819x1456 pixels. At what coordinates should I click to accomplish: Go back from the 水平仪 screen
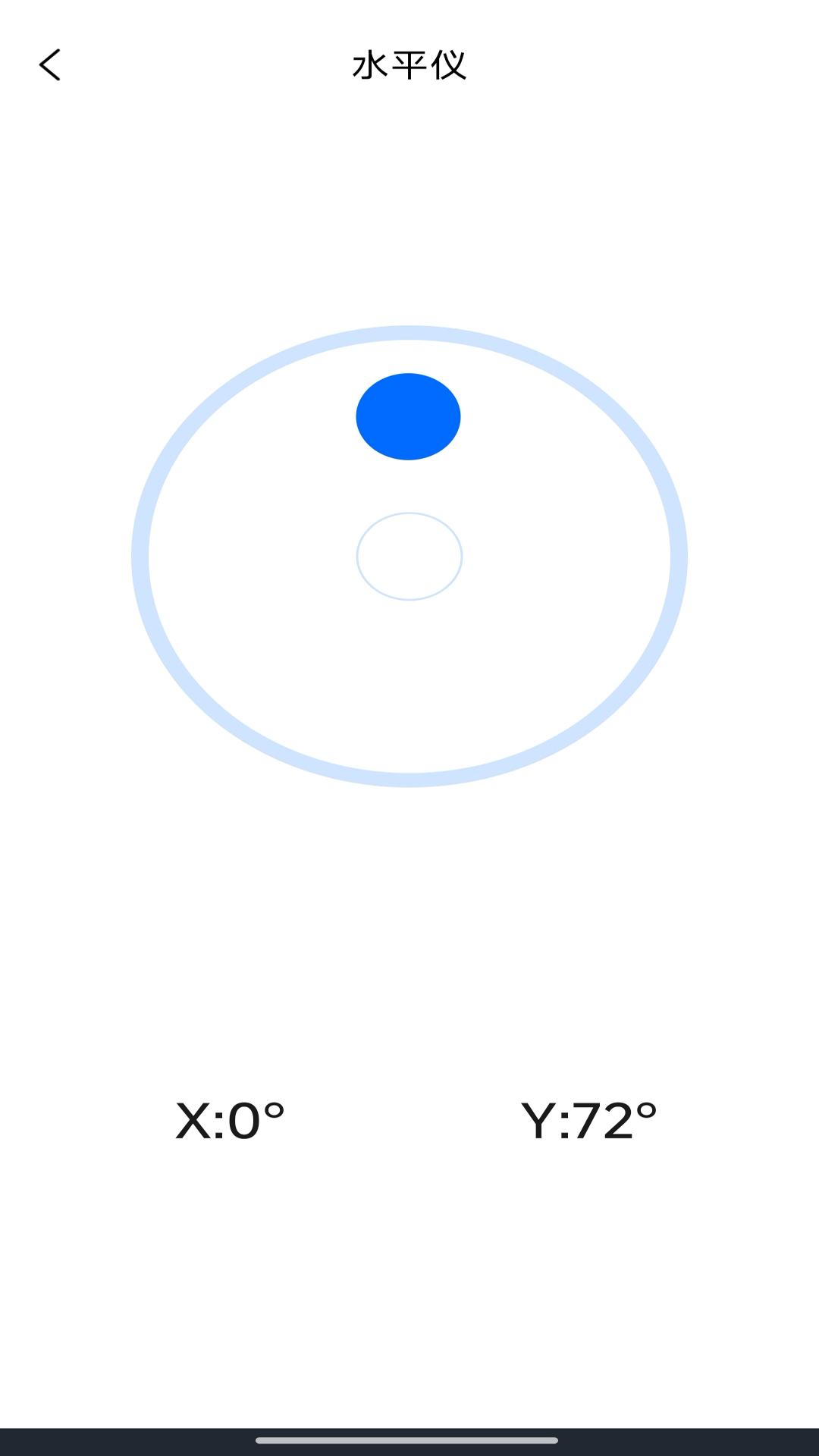pyautogui.click(x=49, y=65)
